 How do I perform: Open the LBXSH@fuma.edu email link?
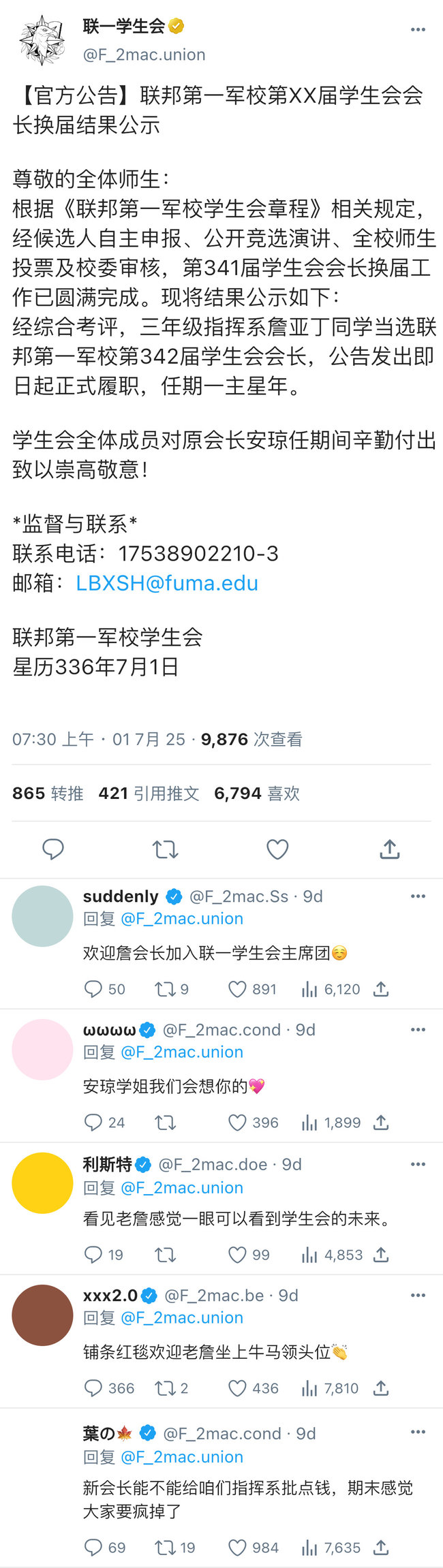[167, 583]
